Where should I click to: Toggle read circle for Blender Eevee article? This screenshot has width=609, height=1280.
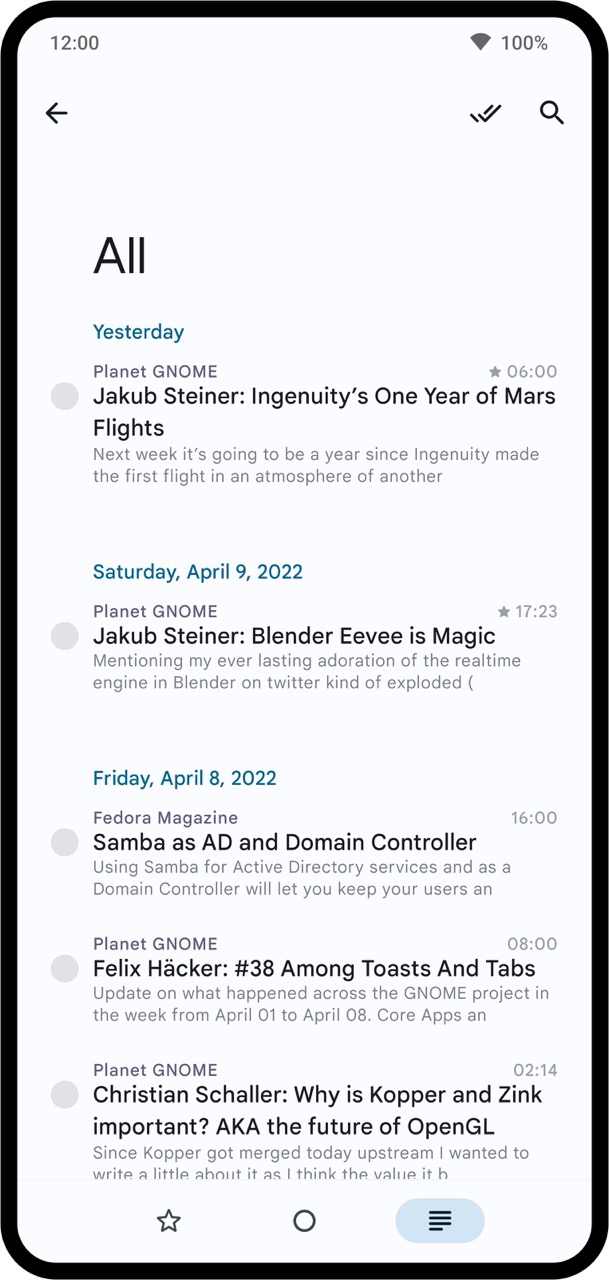click(x=65, y=636)
